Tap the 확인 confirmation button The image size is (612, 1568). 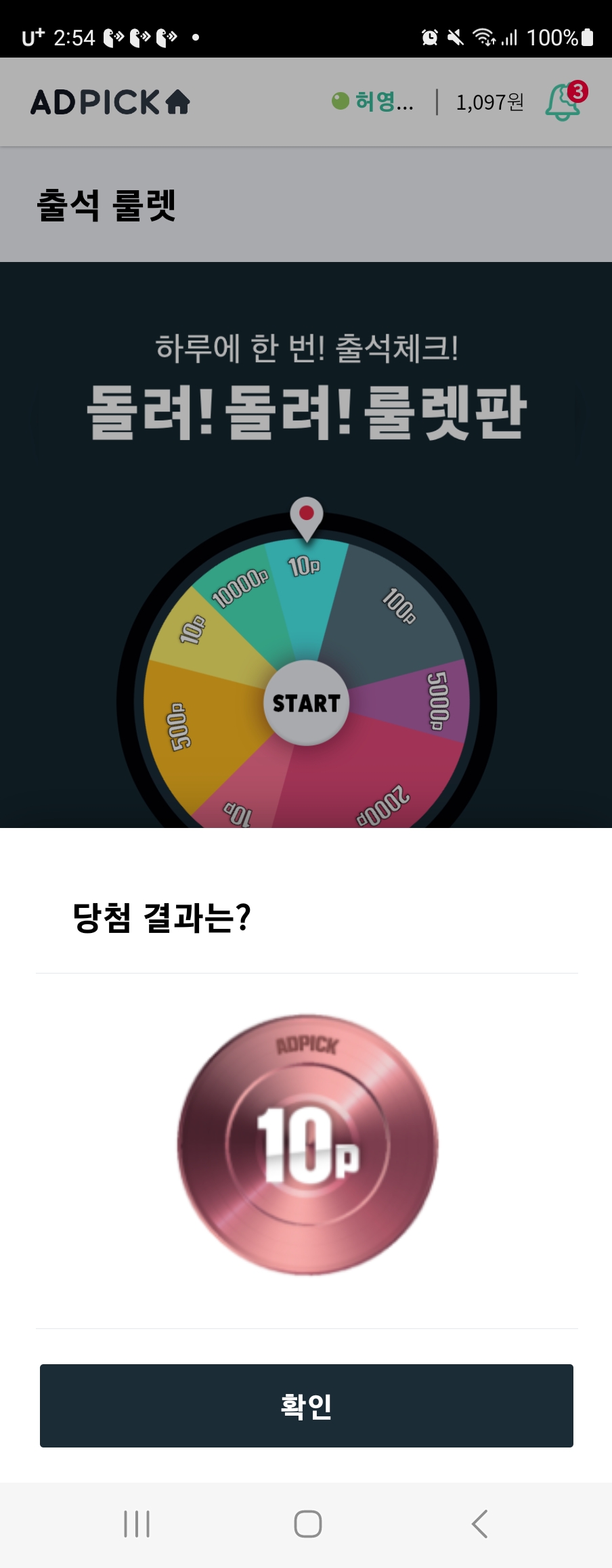tap(306, 1406)
